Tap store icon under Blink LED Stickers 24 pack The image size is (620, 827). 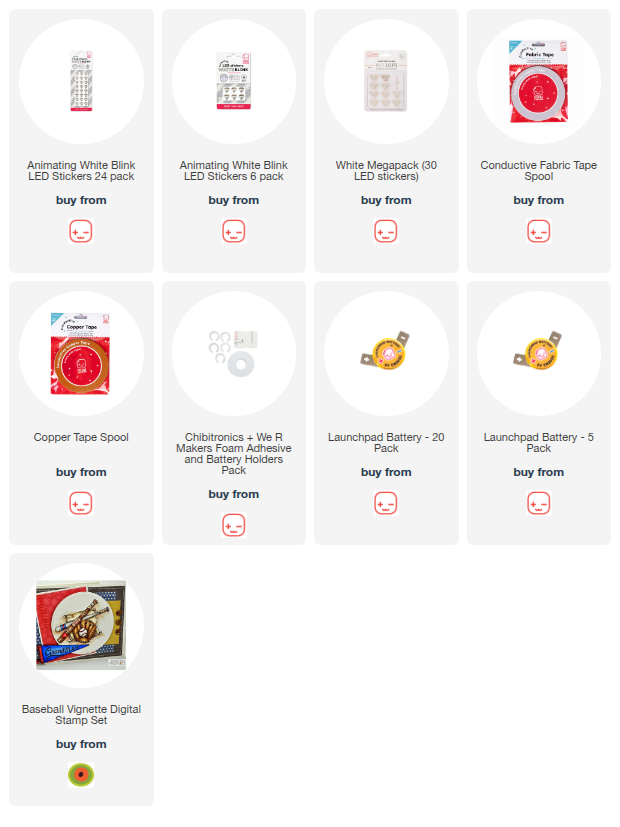tap(81, 232)
